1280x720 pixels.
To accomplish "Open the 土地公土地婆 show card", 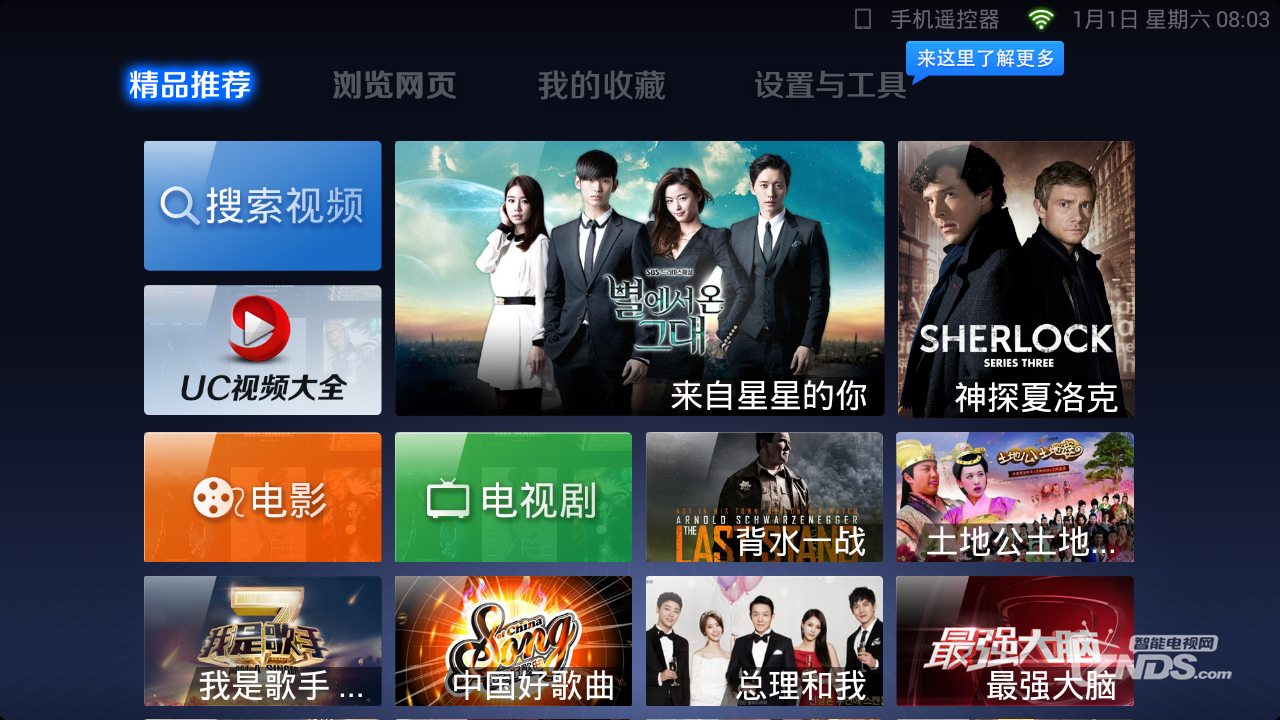I will point(1014,497).
